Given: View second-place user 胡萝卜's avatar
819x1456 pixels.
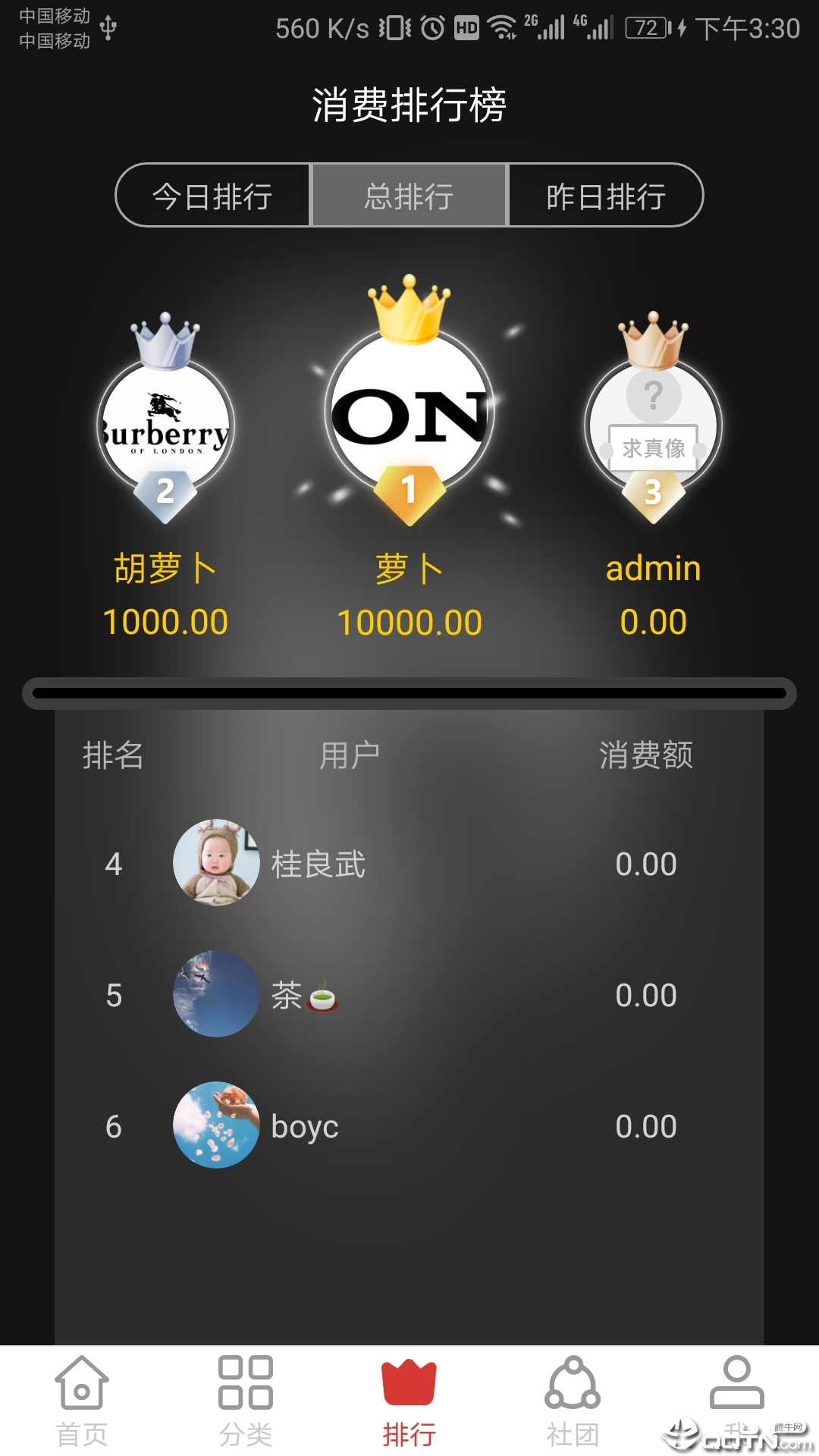Looking at the screenshot, I should (x=165, y=426).
